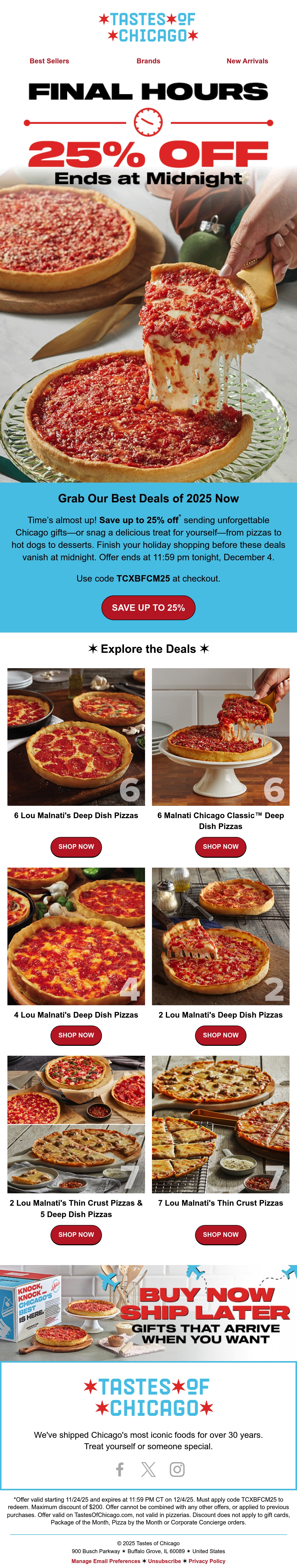
Task: Open the Facebook page icon
Action: (120, 1470)
